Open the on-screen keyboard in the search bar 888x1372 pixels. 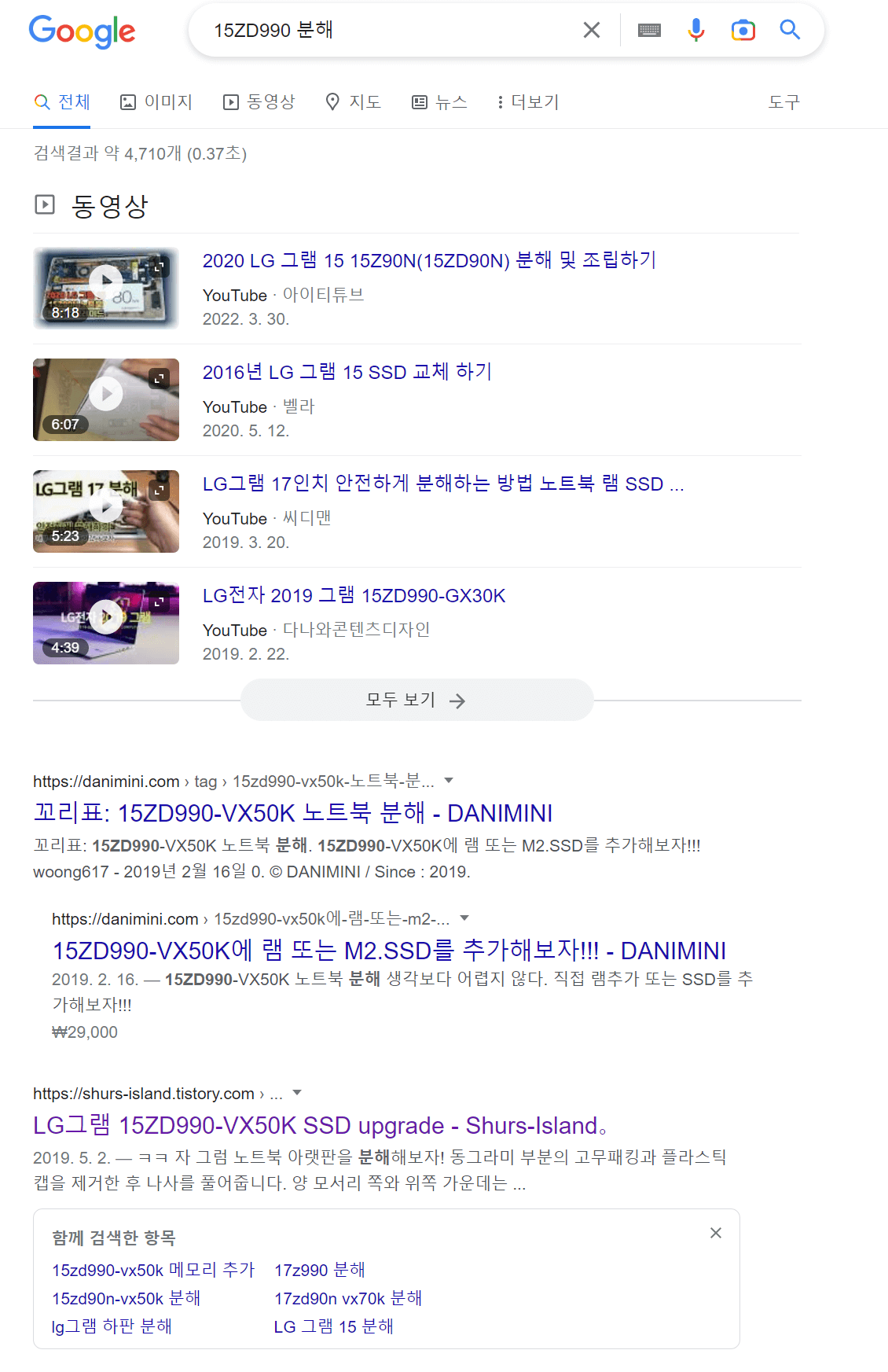(648, 29)
